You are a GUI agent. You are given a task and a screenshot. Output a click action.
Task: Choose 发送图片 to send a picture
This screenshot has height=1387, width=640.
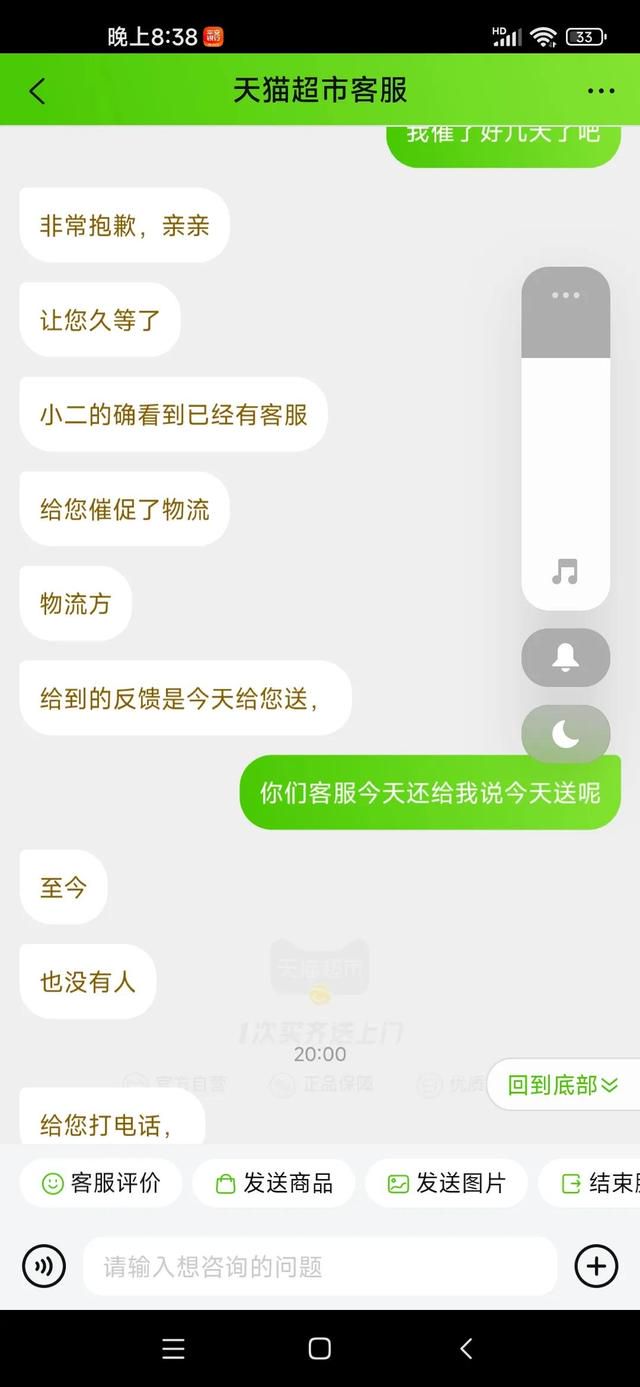(x=446, y=1183)
